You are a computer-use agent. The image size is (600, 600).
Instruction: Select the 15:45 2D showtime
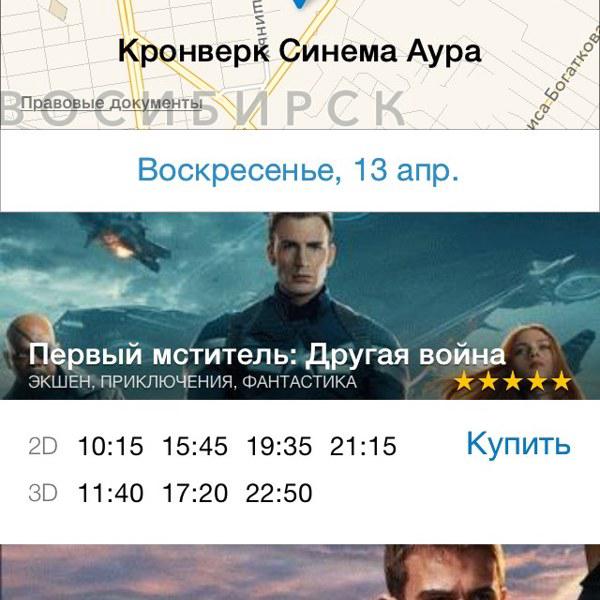[x=195, y=446]
